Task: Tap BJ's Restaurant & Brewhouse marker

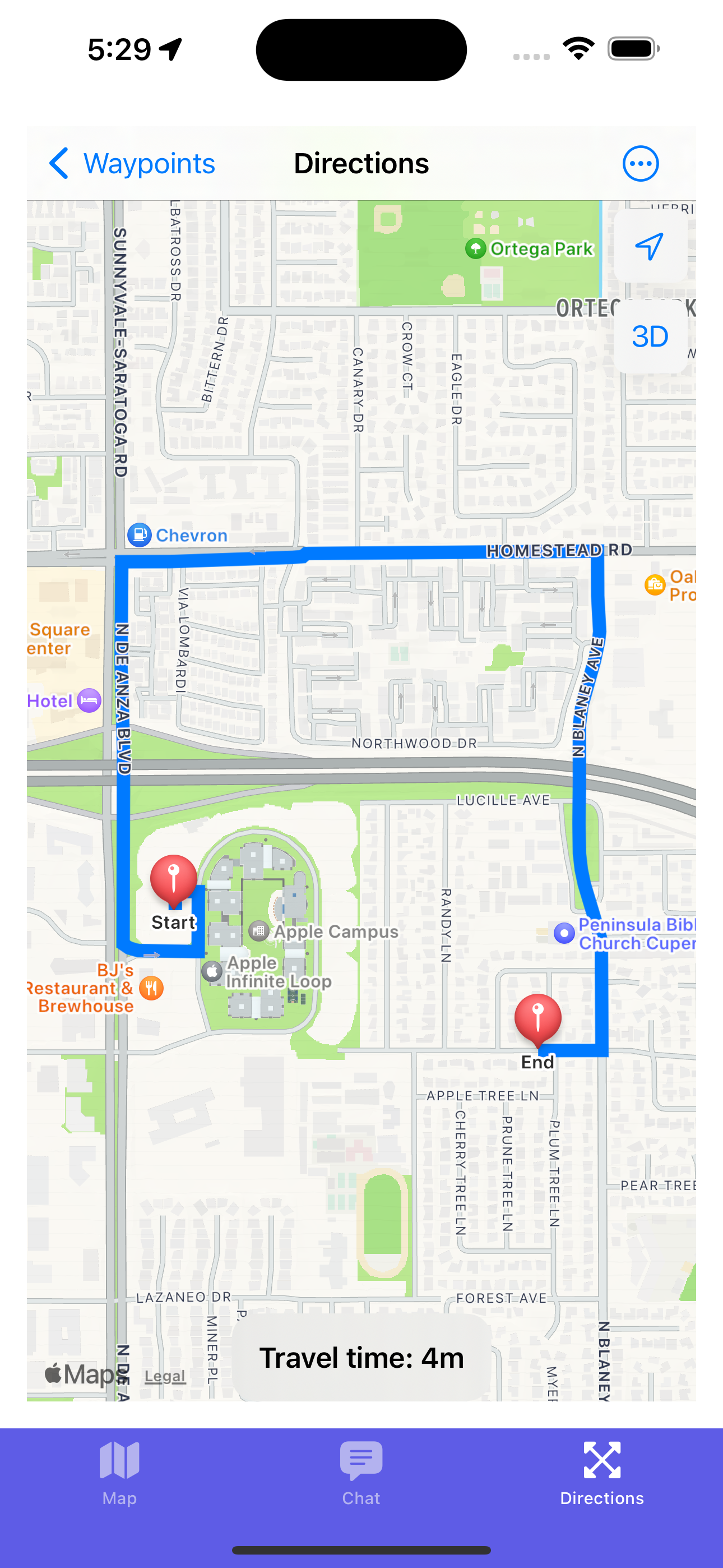Action: pos(151,988)
